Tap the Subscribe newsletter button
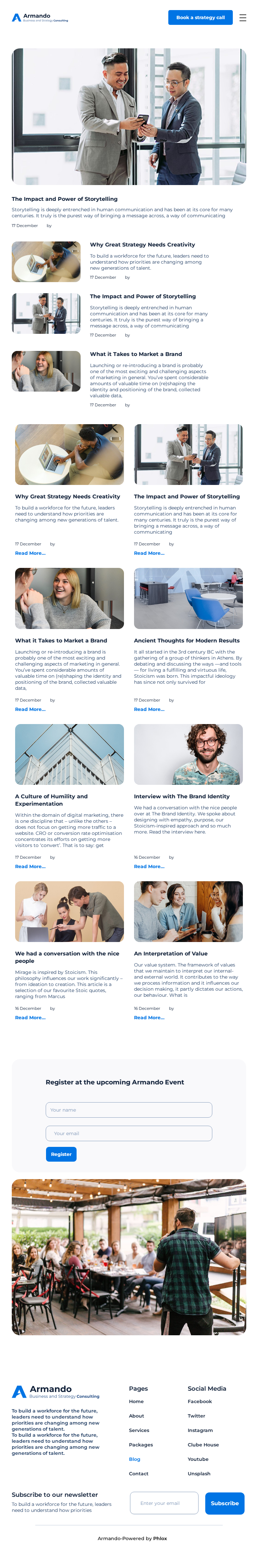Image resolution: width=258 pixels, height=1568 pixels. click(224, 1503)
